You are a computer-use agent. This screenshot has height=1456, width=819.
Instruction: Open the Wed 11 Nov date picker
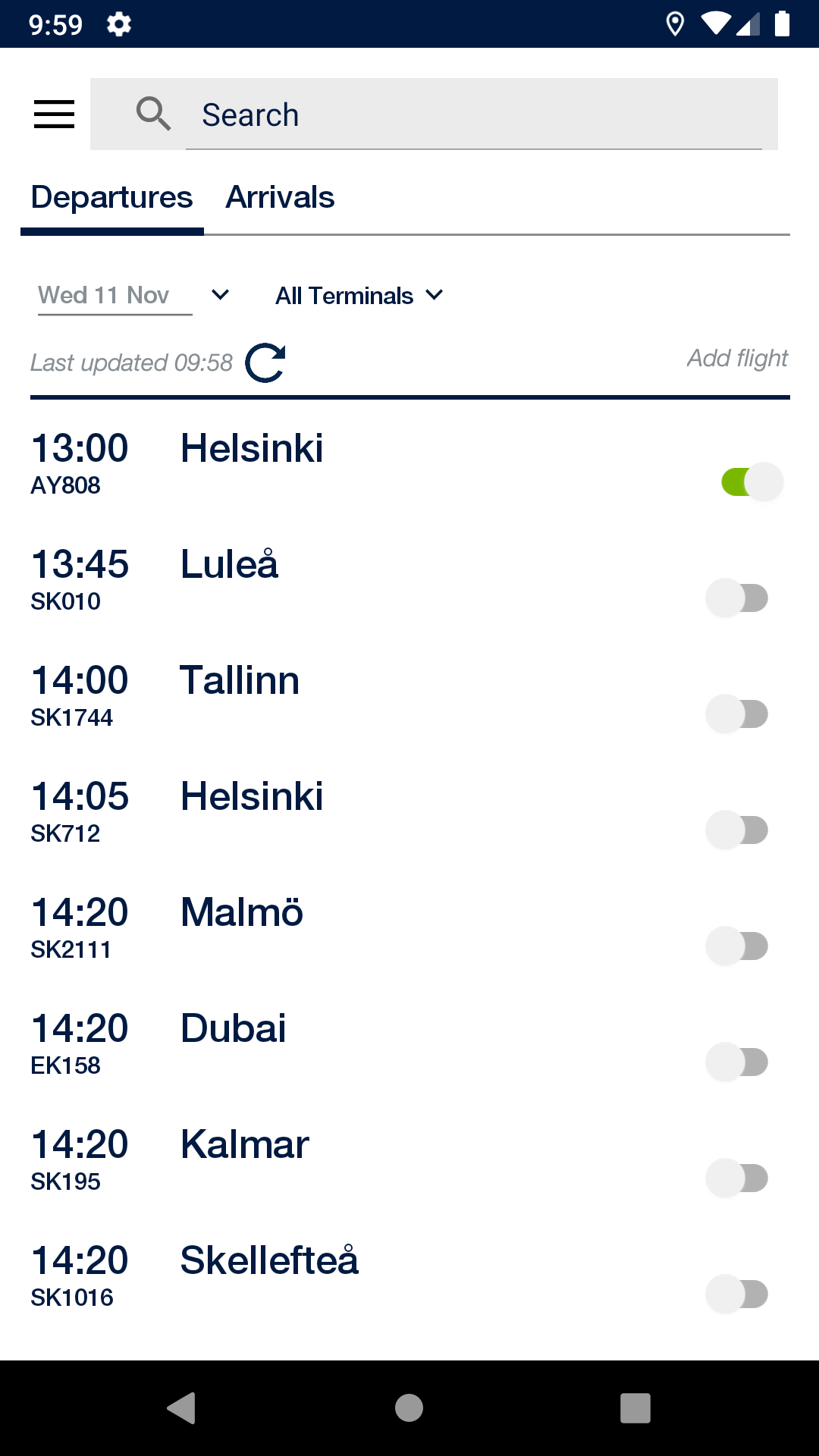click(x=133, y=295)
